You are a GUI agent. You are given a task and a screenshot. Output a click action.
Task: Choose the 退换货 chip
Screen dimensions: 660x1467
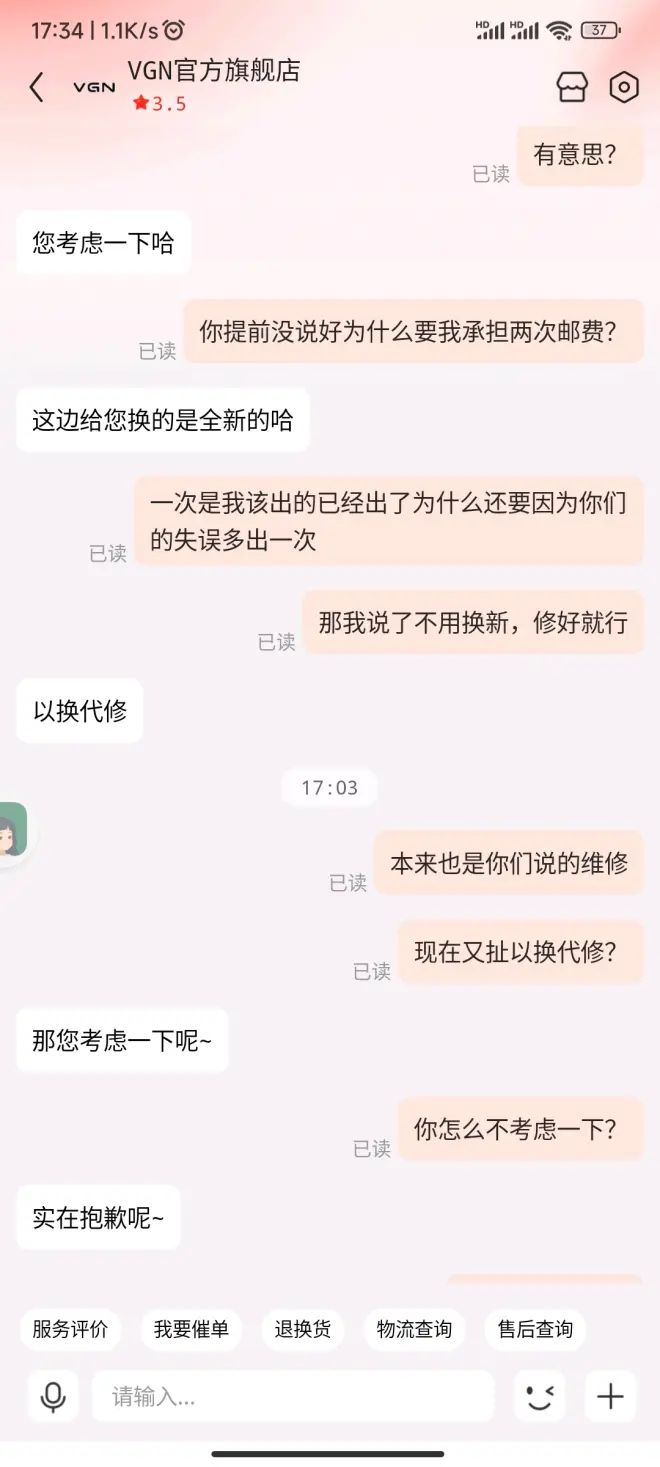point(303,1329)
